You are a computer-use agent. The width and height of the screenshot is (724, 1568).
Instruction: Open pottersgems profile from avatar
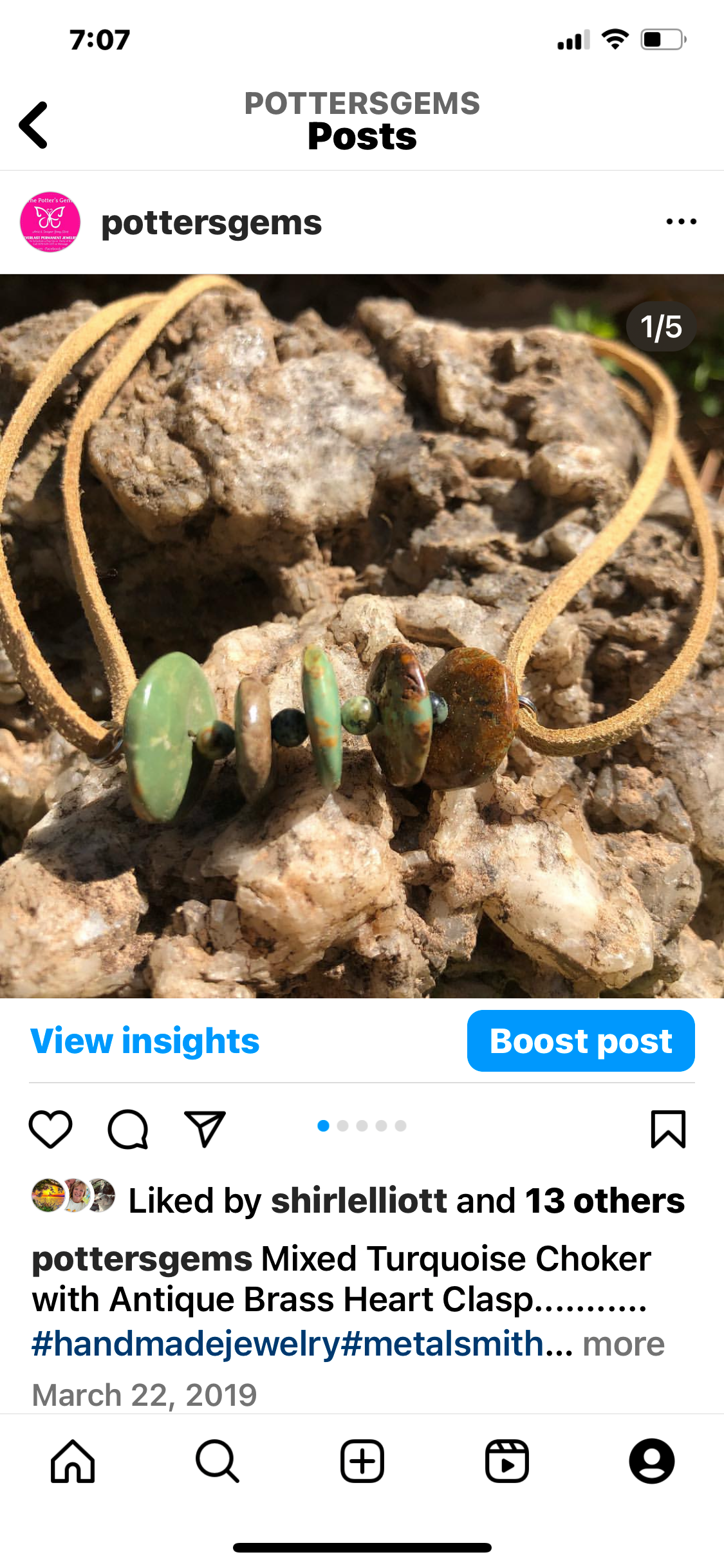[50, 222]
